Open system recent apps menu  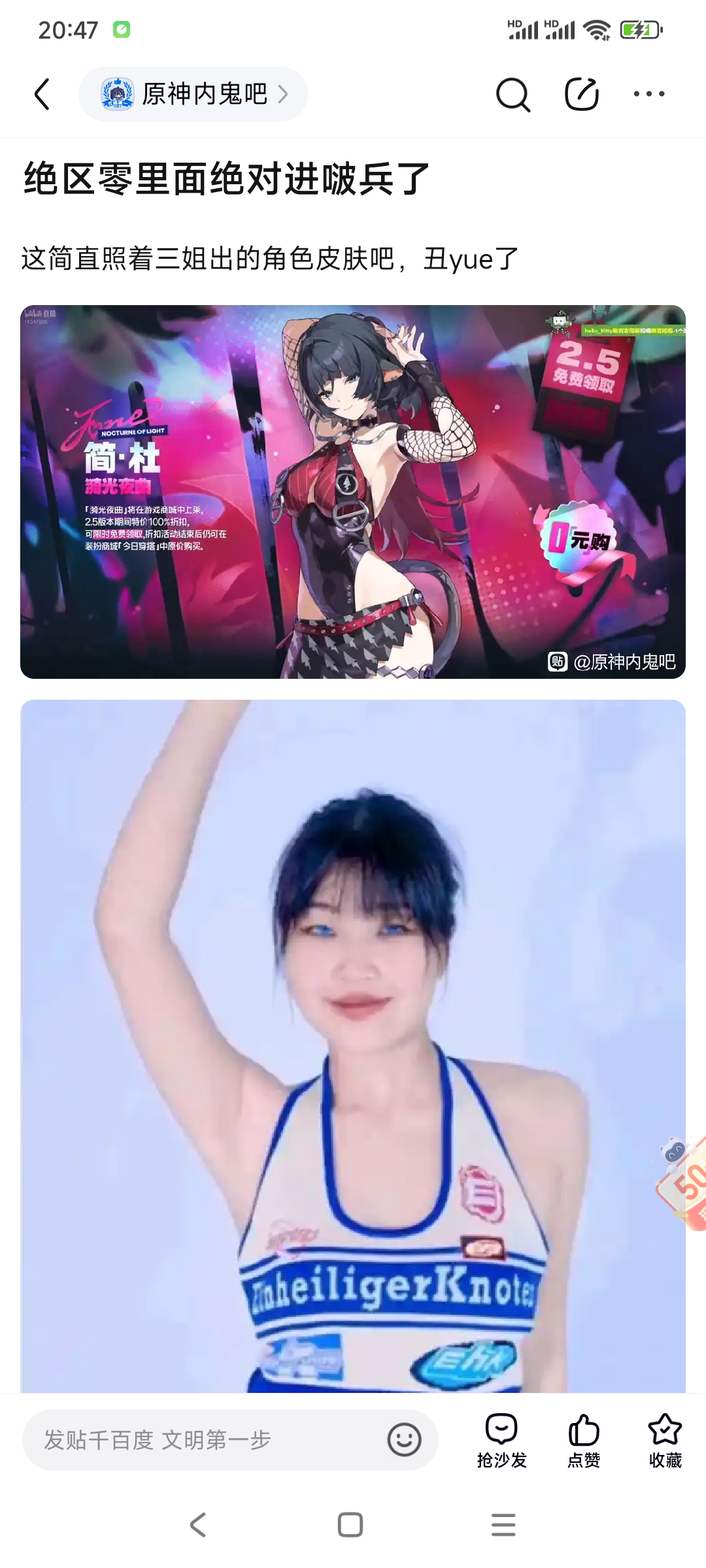(503, 1525)
